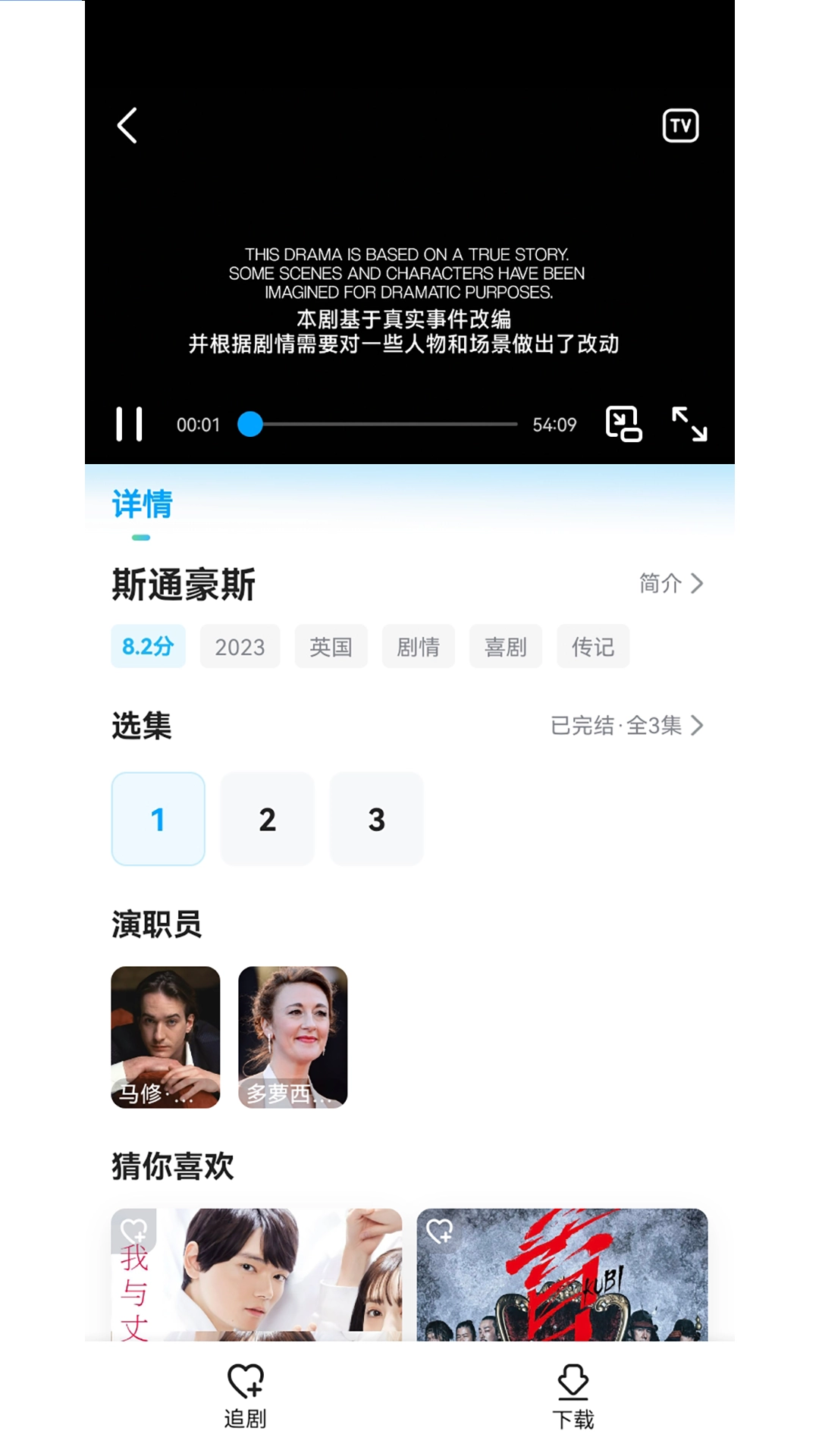Activate picture-in-picture playback
The height and width of the screenshot is (1456, 819).
point(623,425)
